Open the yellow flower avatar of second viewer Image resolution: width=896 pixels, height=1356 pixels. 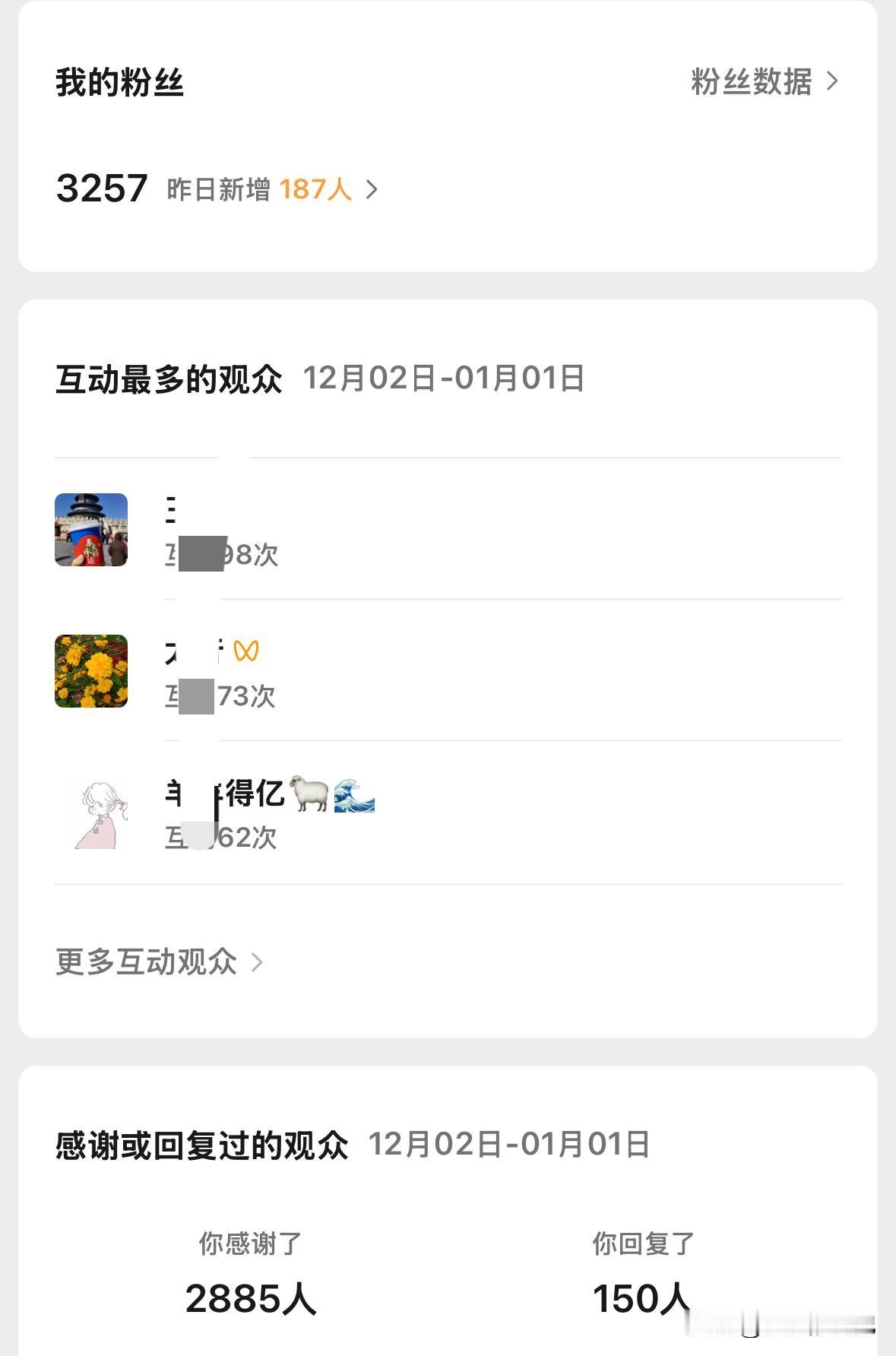click(90, 671)
